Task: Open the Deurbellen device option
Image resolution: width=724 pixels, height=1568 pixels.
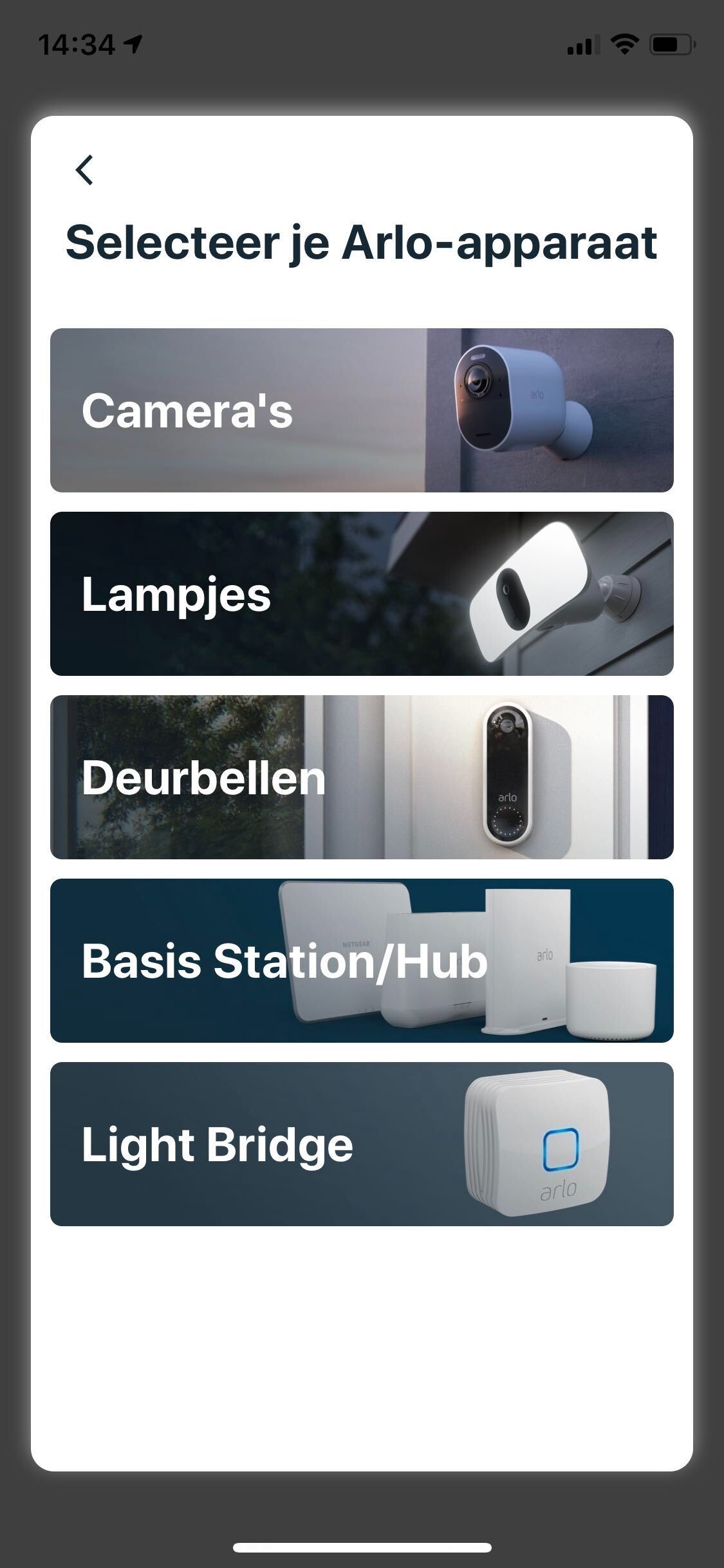Action: click(x=362, y=777)
